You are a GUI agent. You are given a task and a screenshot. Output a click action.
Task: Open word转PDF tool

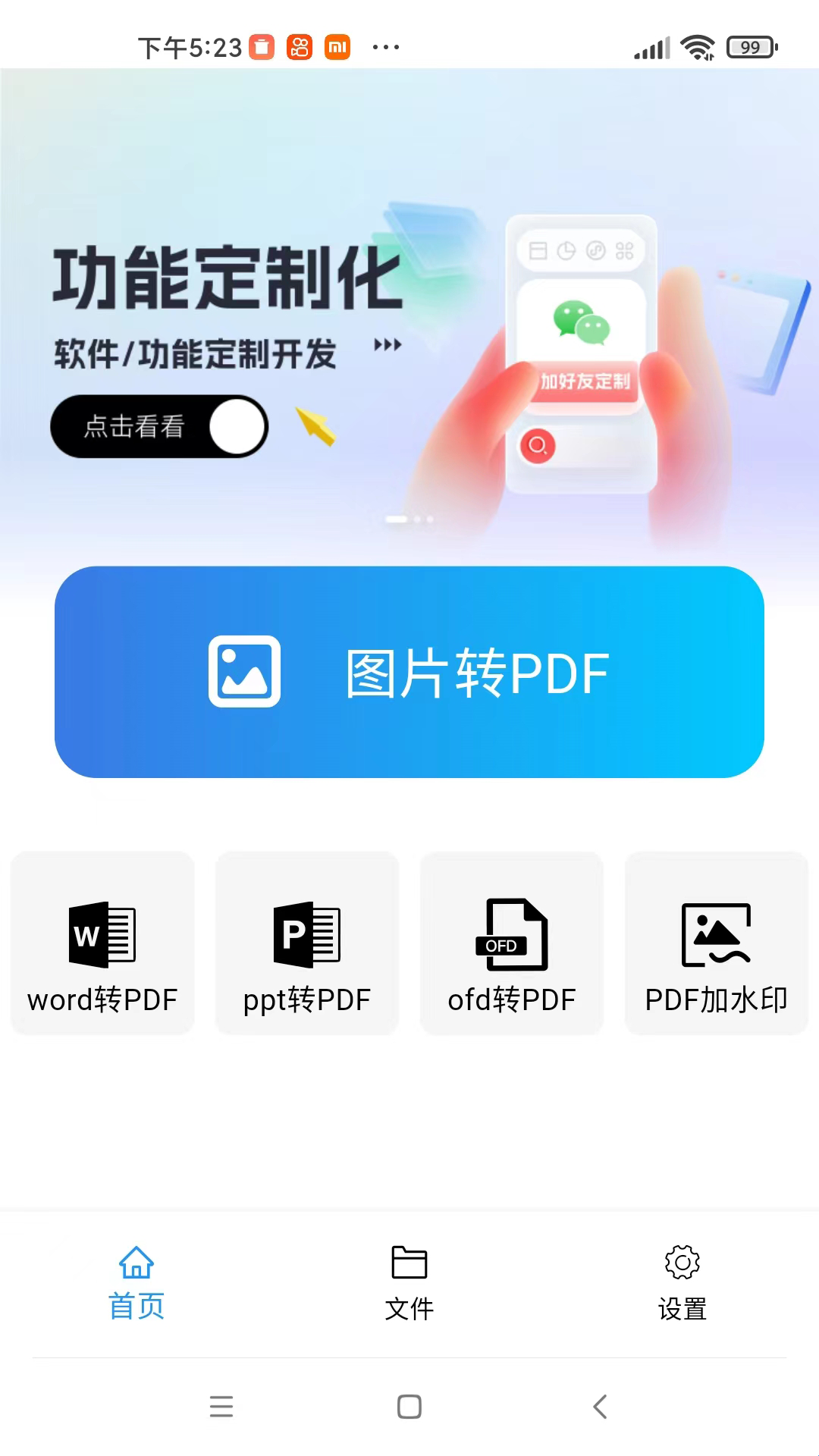tap(102, 943)
